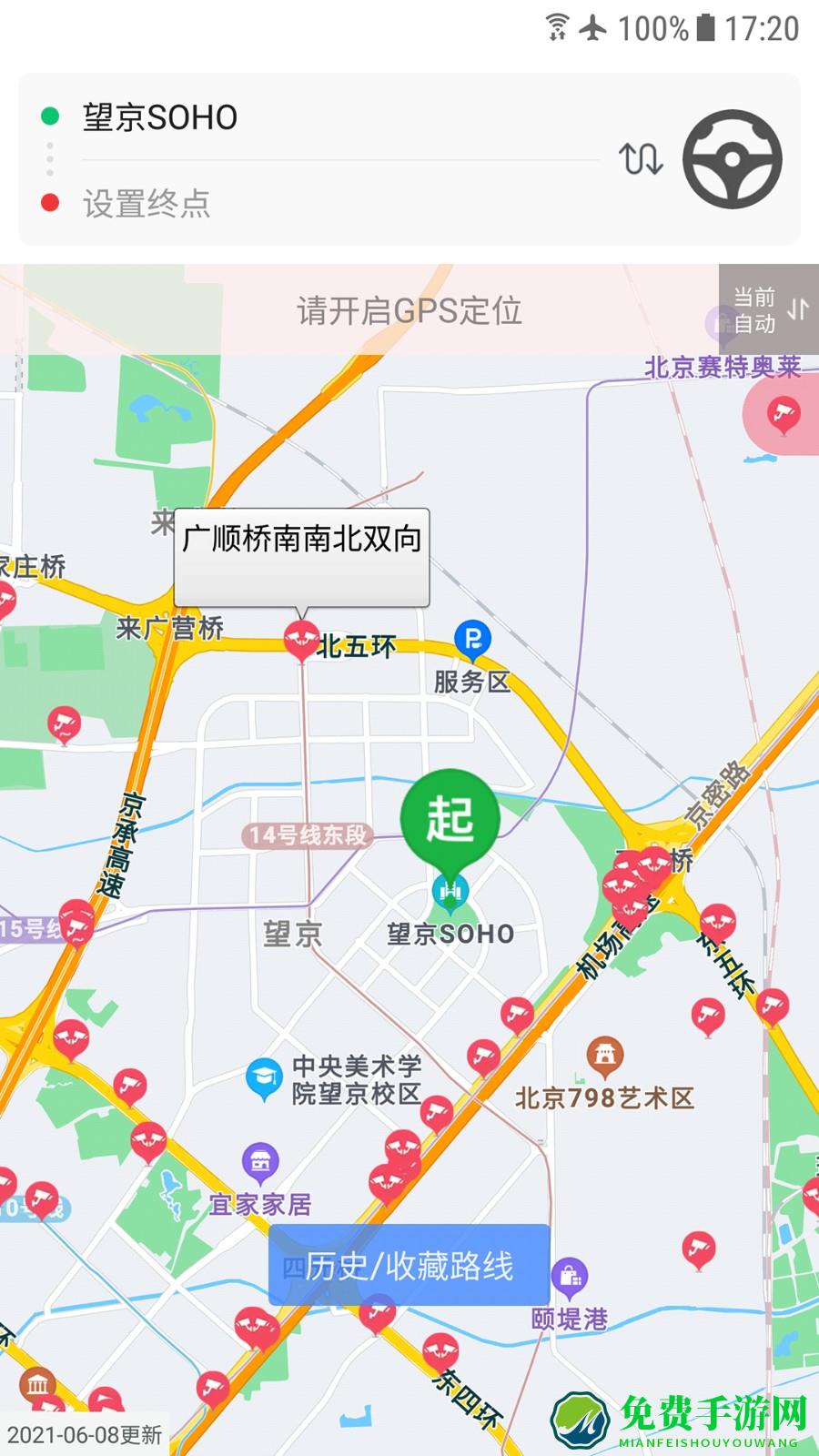Open the camera marker at 广顺桥南
The width and height of the screenshot is (819, 1456).
tap(300, 639)
